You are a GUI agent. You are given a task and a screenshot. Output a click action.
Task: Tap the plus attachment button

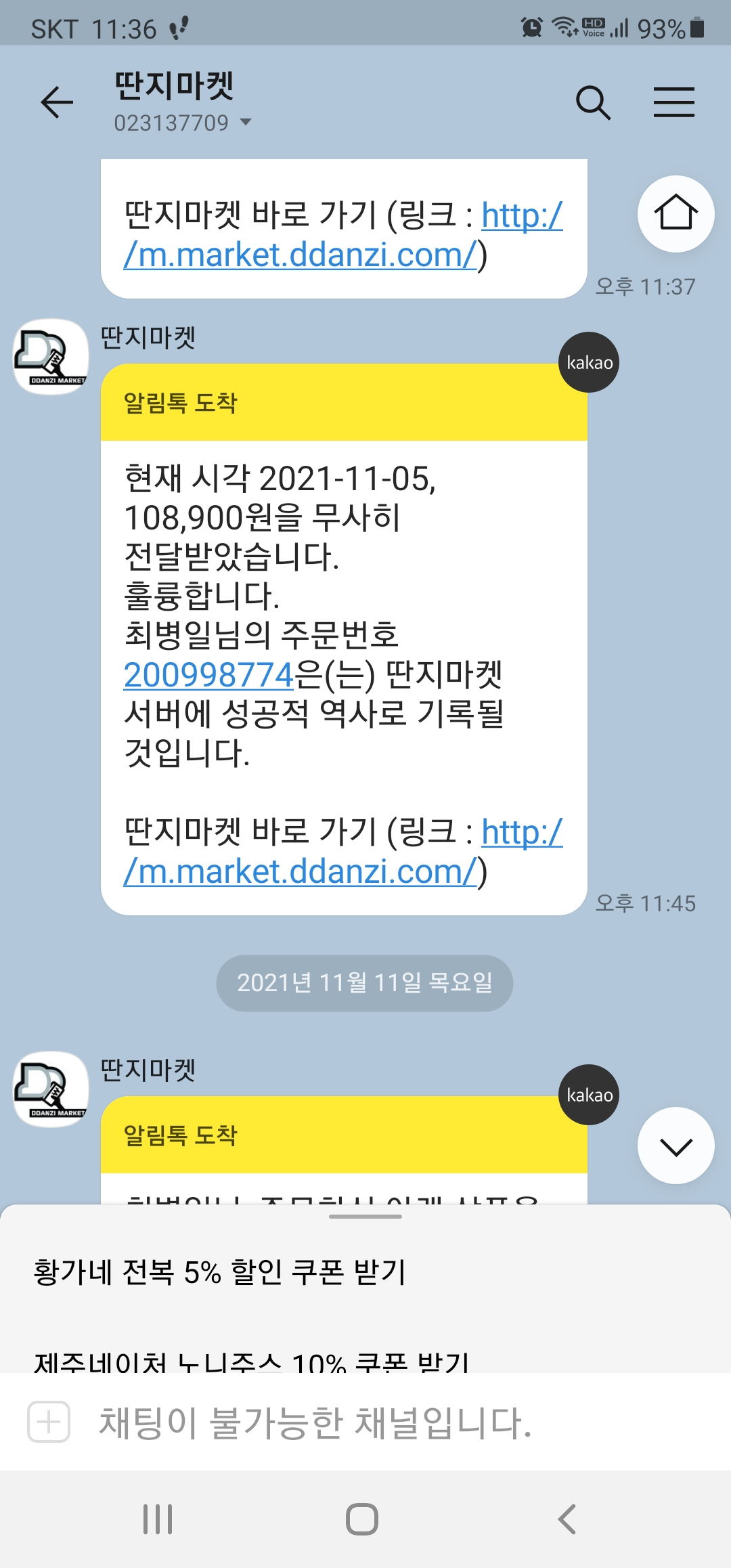click(x=49, y=1422)
